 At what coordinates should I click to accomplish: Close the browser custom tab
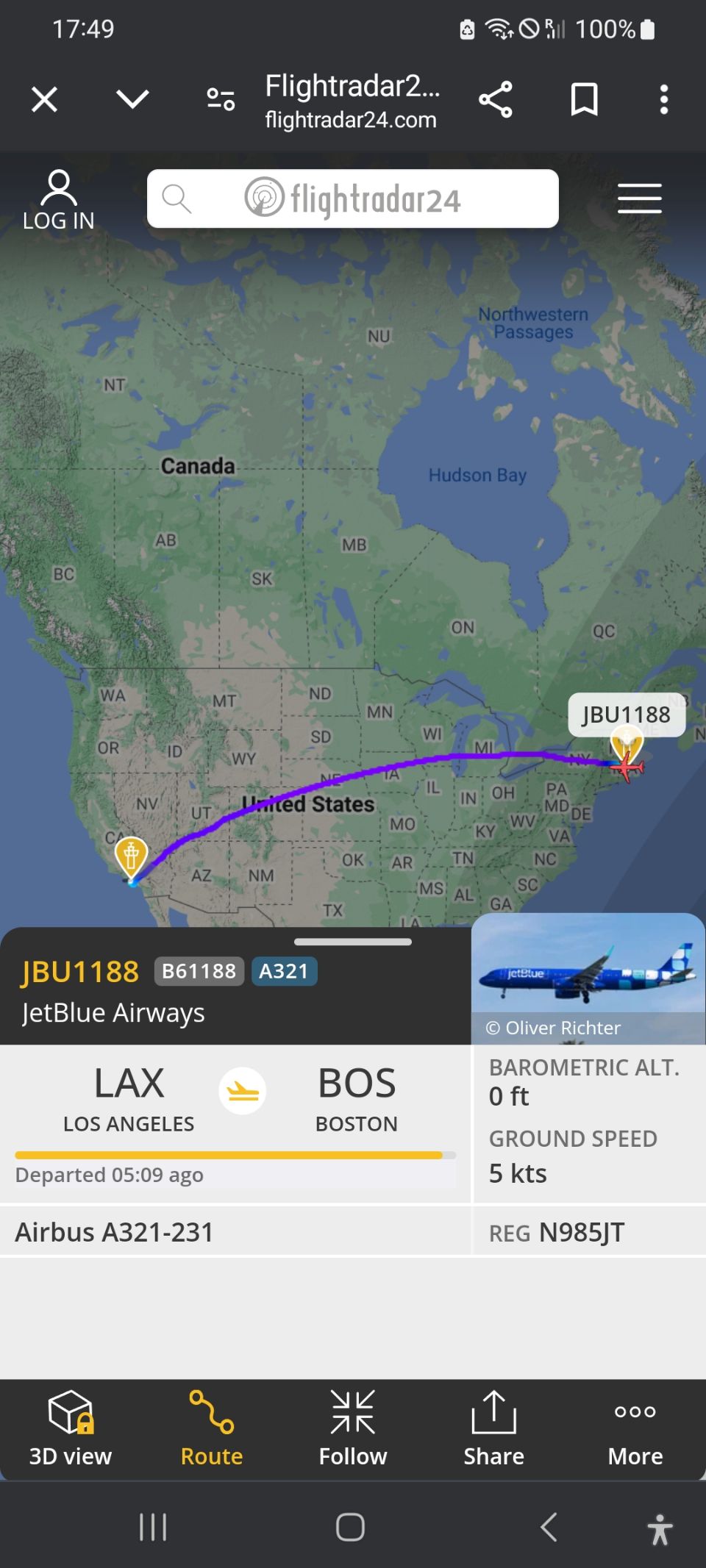(44, 99)
